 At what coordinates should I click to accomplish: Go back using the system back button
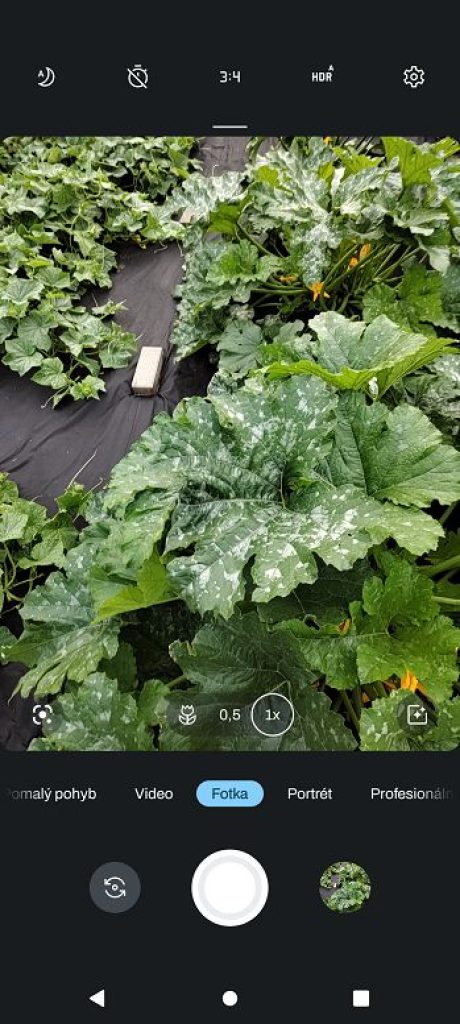tap(97, 998)
